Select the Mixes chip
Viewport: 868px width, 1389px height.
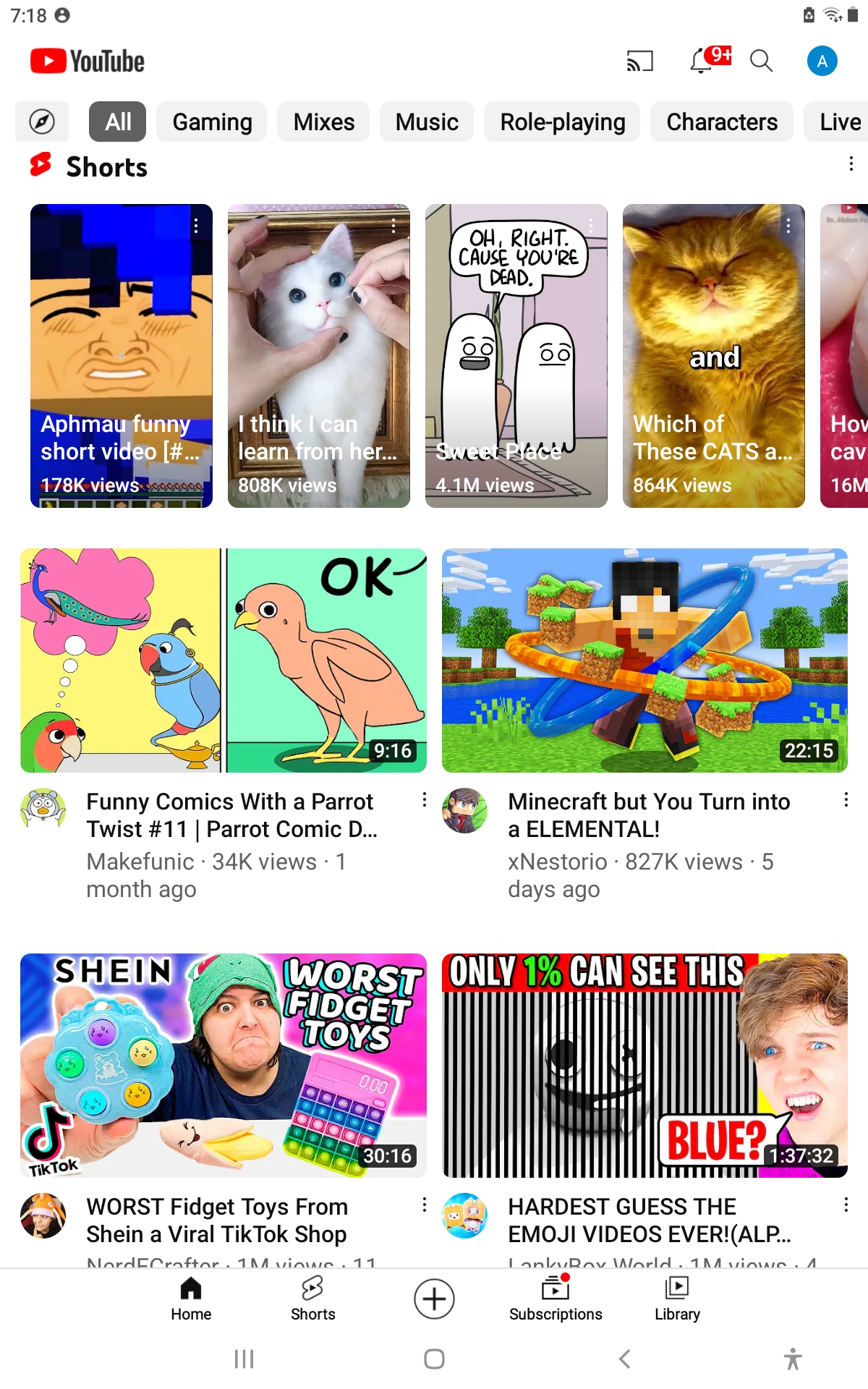(323, 122)
